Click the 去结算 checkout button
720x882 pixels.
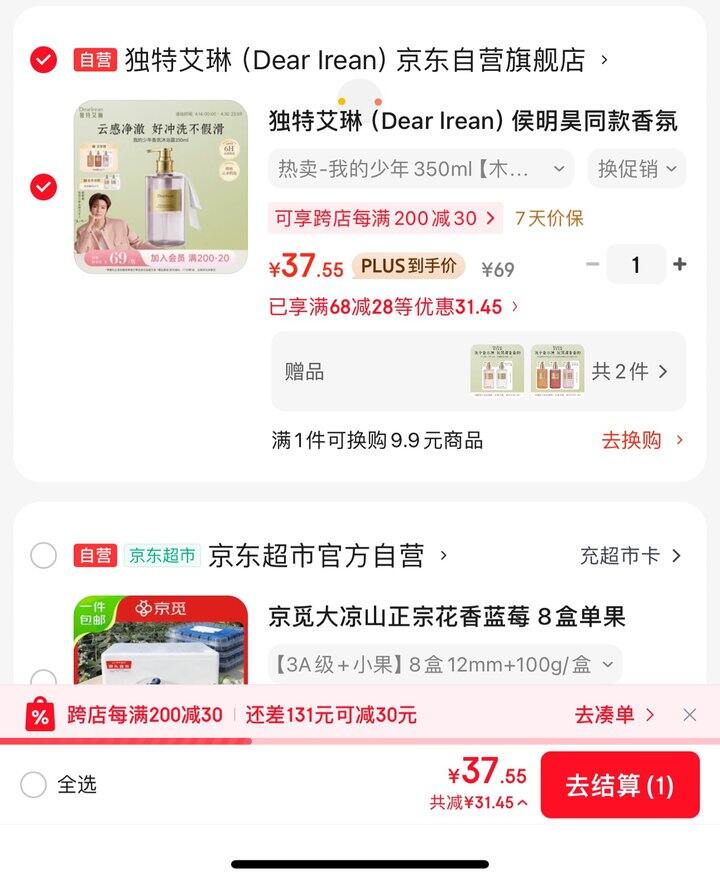coord(620,786)
